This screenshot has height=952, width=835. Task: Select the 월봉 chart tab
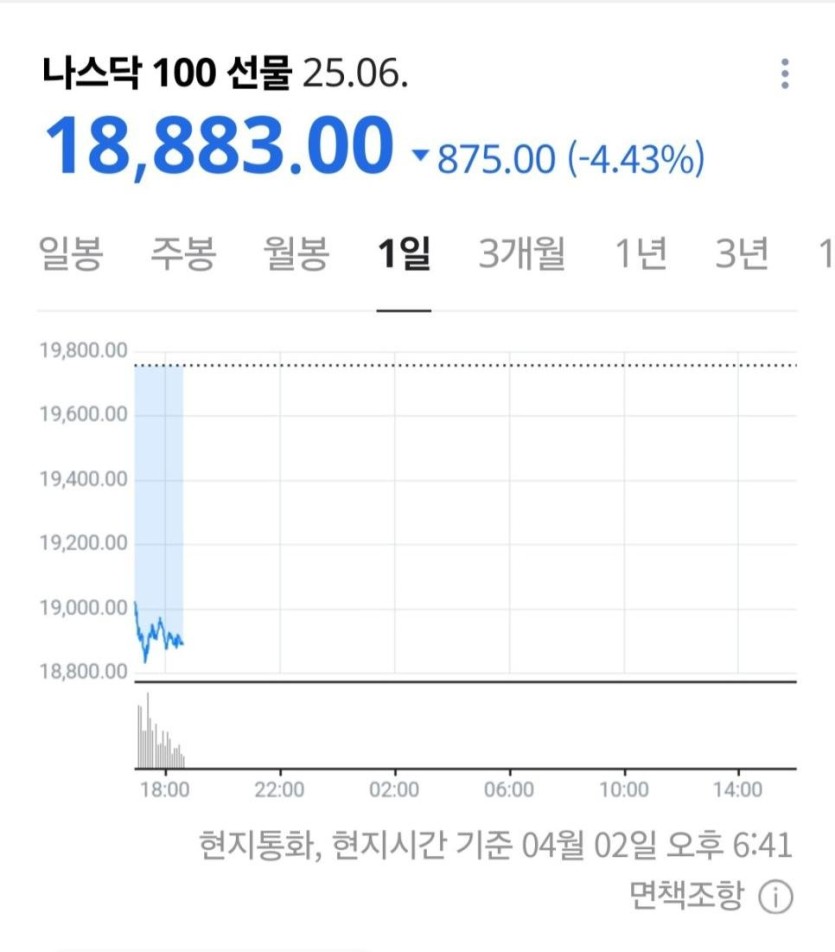click(x=297, y=255)
